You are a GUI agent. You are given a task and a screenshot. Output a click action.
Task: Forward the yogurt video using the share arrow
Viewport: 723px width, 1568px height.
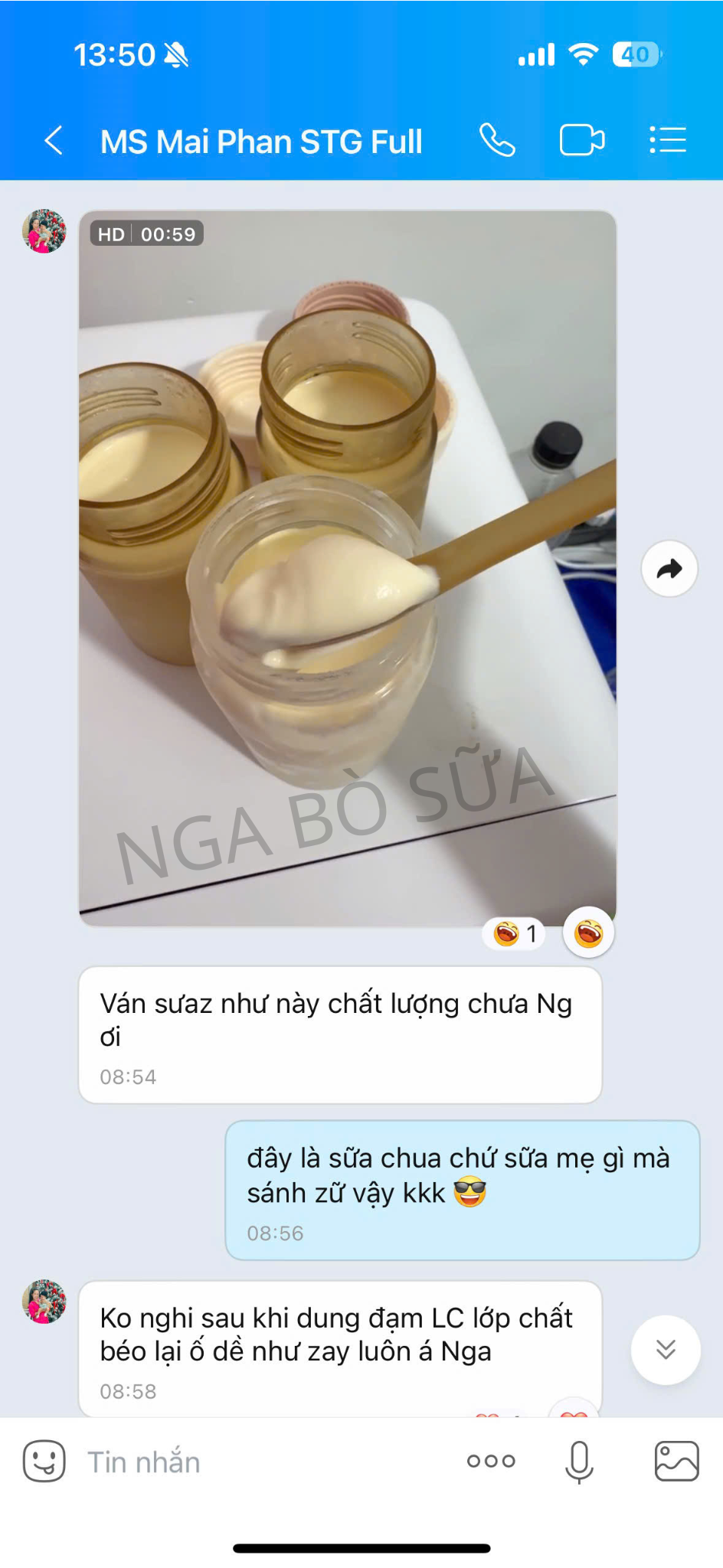click(668, 568)
